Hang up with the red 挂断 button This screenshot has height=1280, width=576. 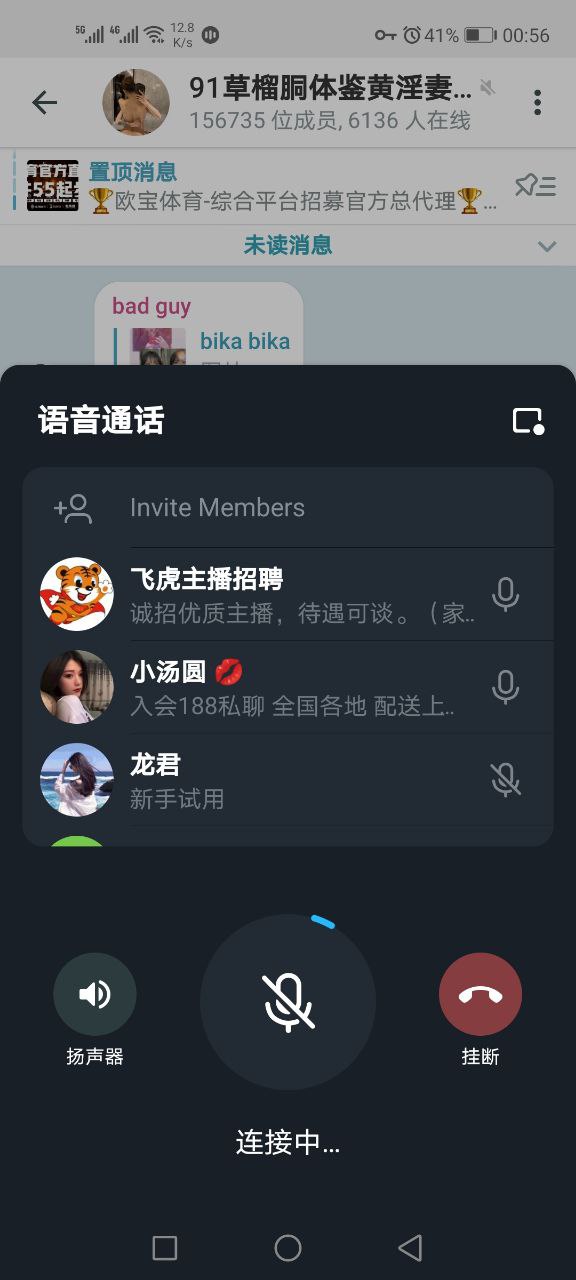click(x=480, y=994)
